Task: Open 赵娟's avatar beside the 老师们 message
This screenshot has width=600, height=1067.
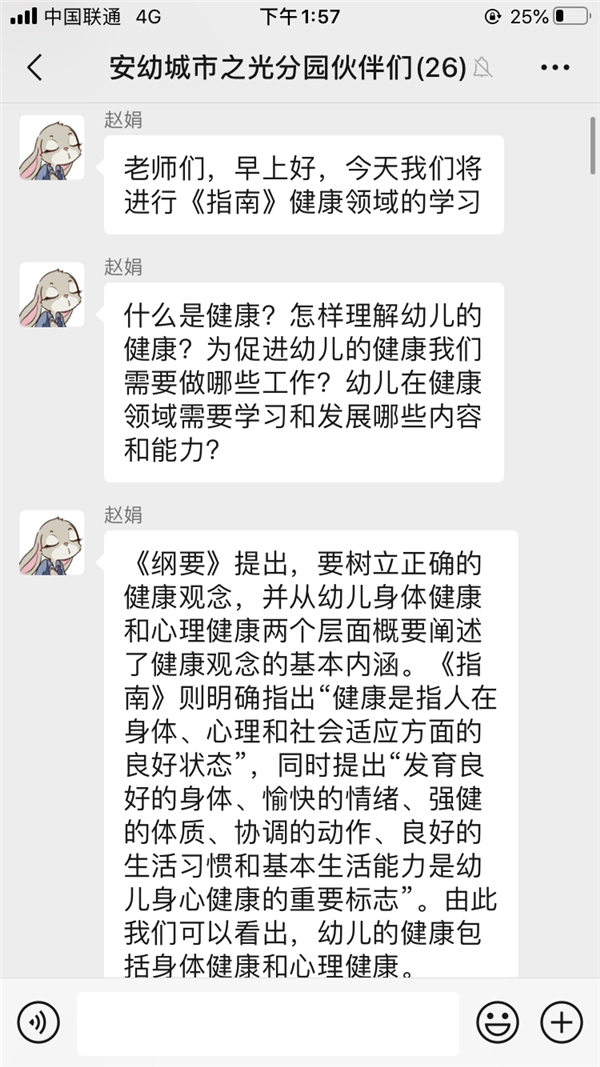Action: (52, 147)
